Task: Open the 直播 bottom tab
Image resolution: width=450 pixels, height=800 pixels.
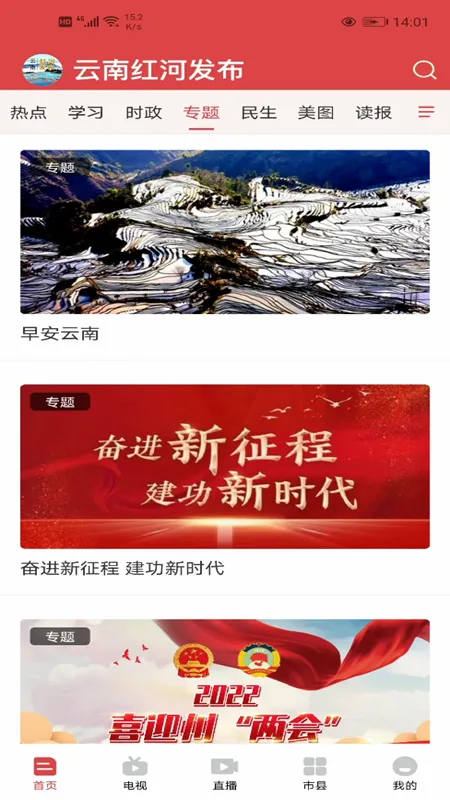Action: click(225, 773)
